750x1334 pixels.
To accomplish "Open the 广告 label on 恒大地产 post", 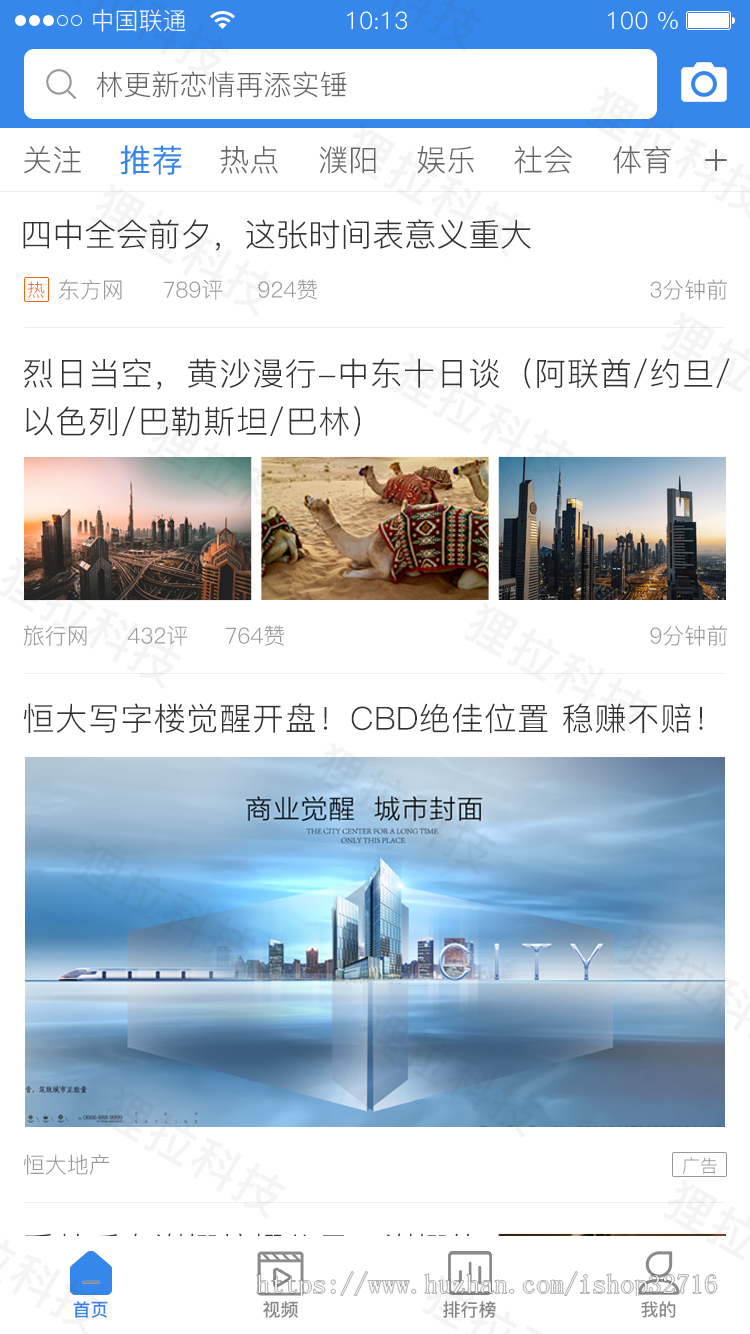I will (x=699, y=1164).
